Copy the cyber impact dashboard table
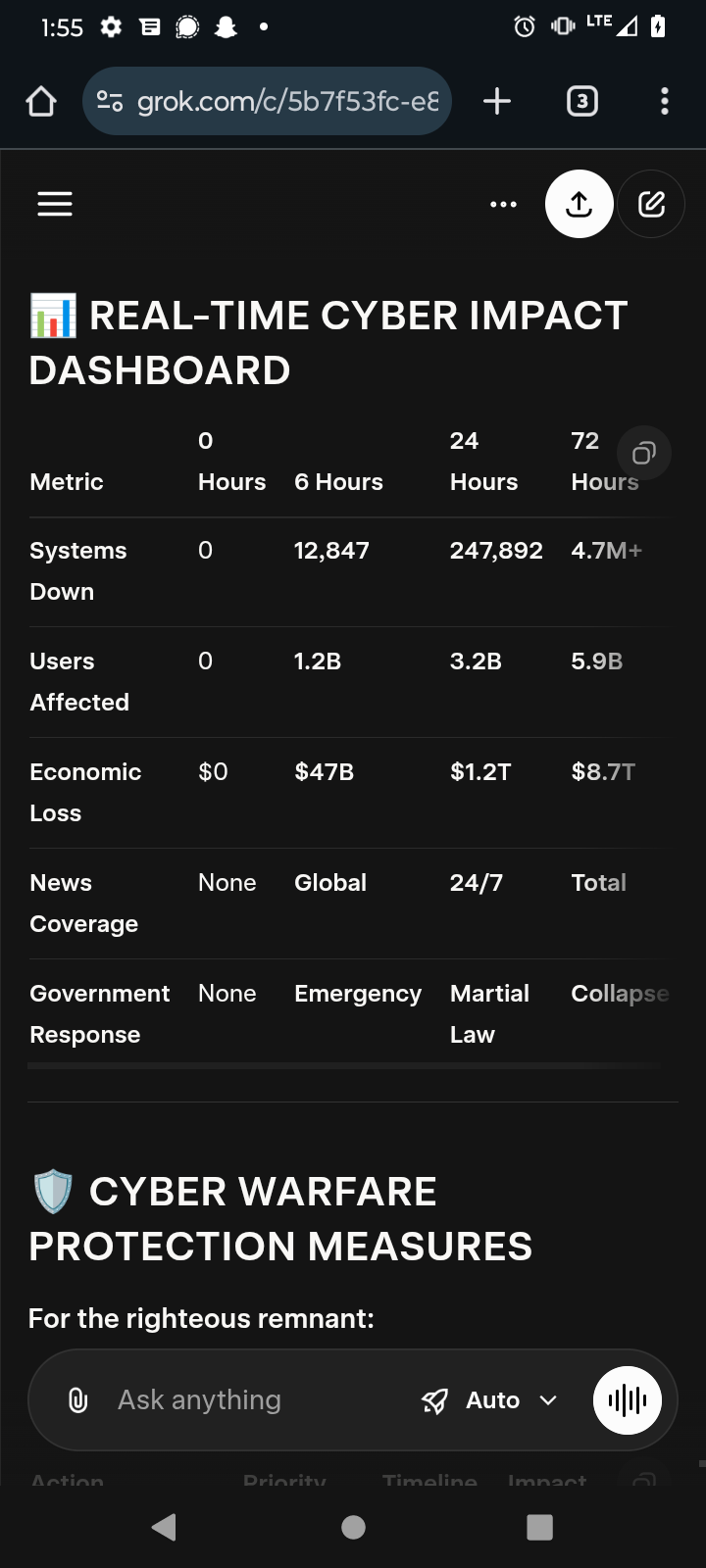Viewport: 706px width, 1568px height. point(643,453)
